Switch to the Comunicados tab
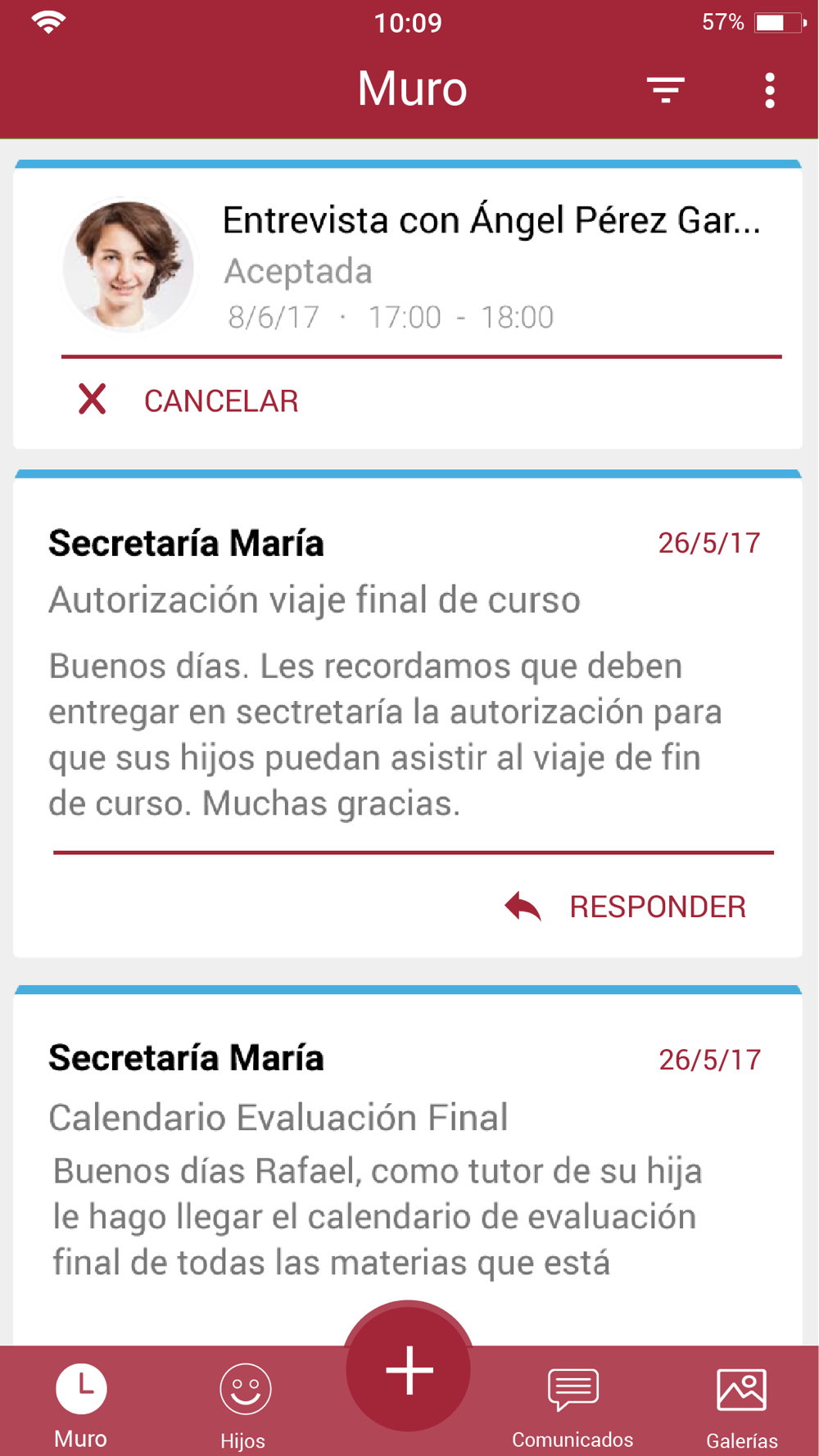This screenshot has width=819, height=1456. [572, 1404]
